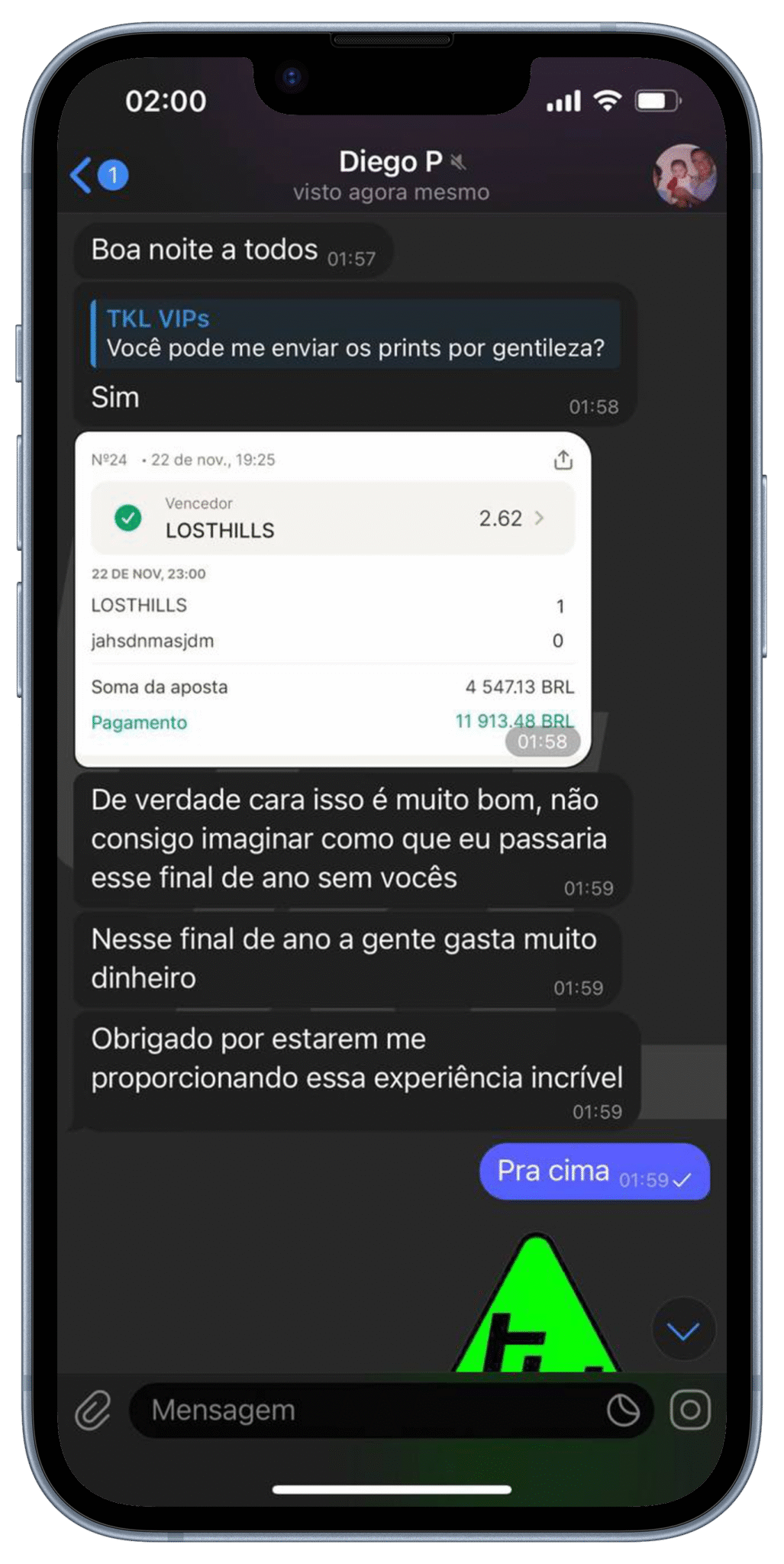Open Diego P's profile photo

[684, 176]
